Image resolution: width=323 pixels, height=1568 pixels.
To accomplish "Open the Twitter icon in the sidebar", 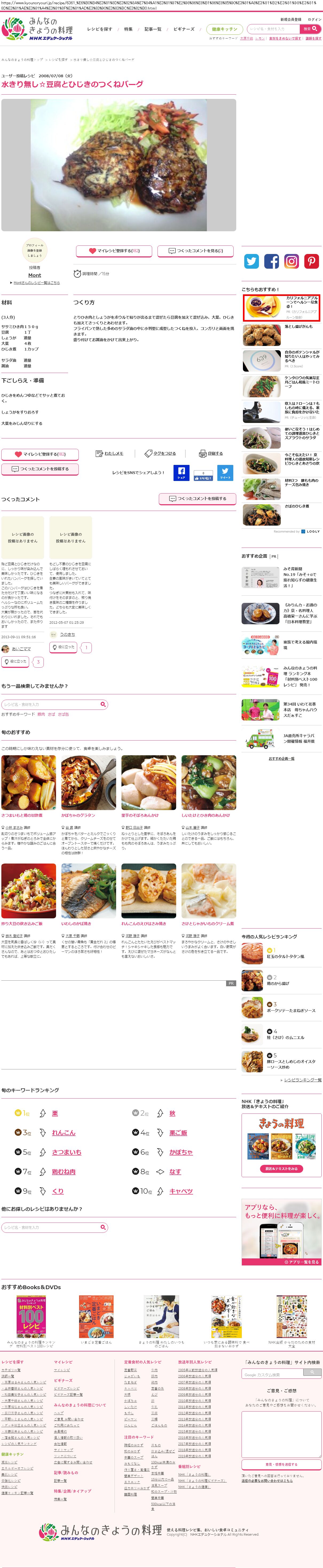I will 251,262.
